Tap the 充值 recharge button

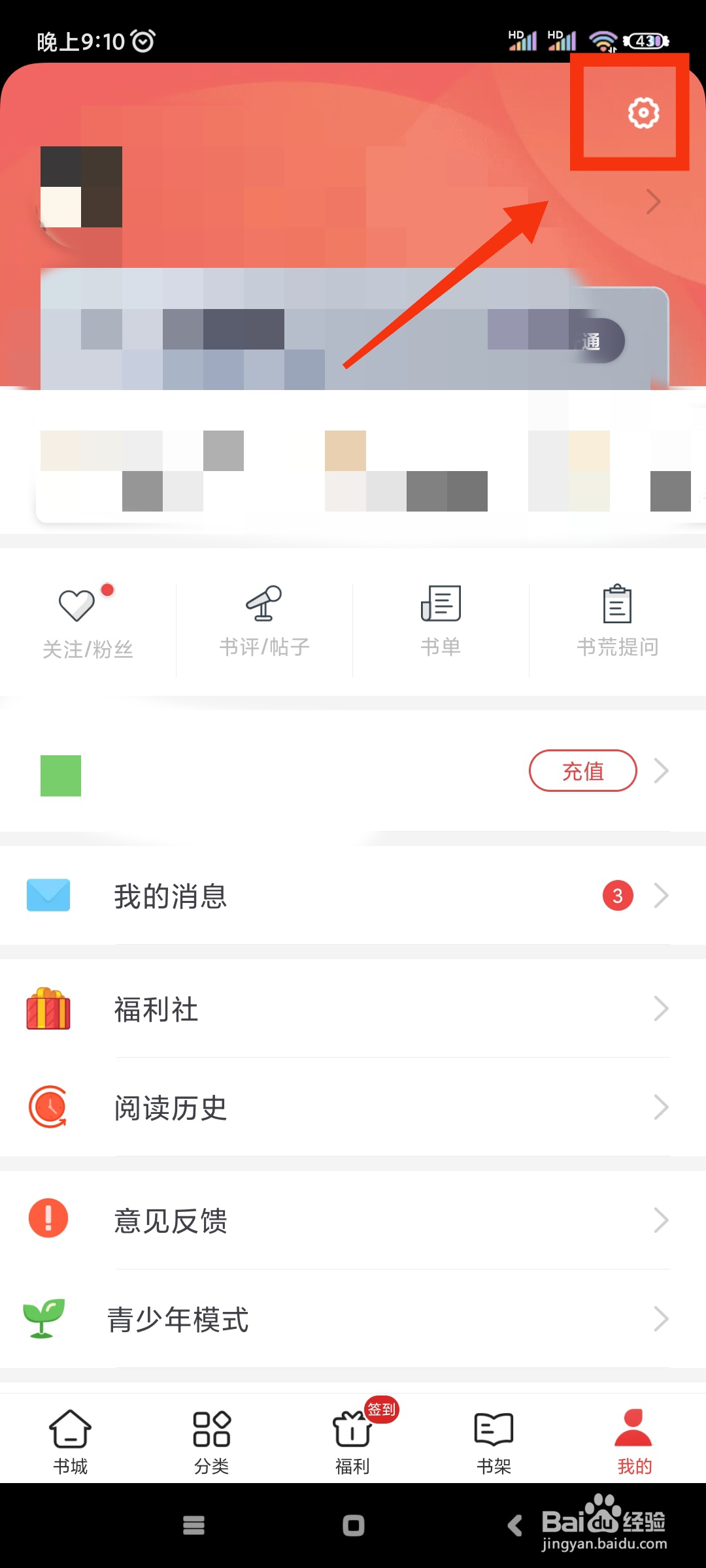pyautogui.click(x=582, y=771)
